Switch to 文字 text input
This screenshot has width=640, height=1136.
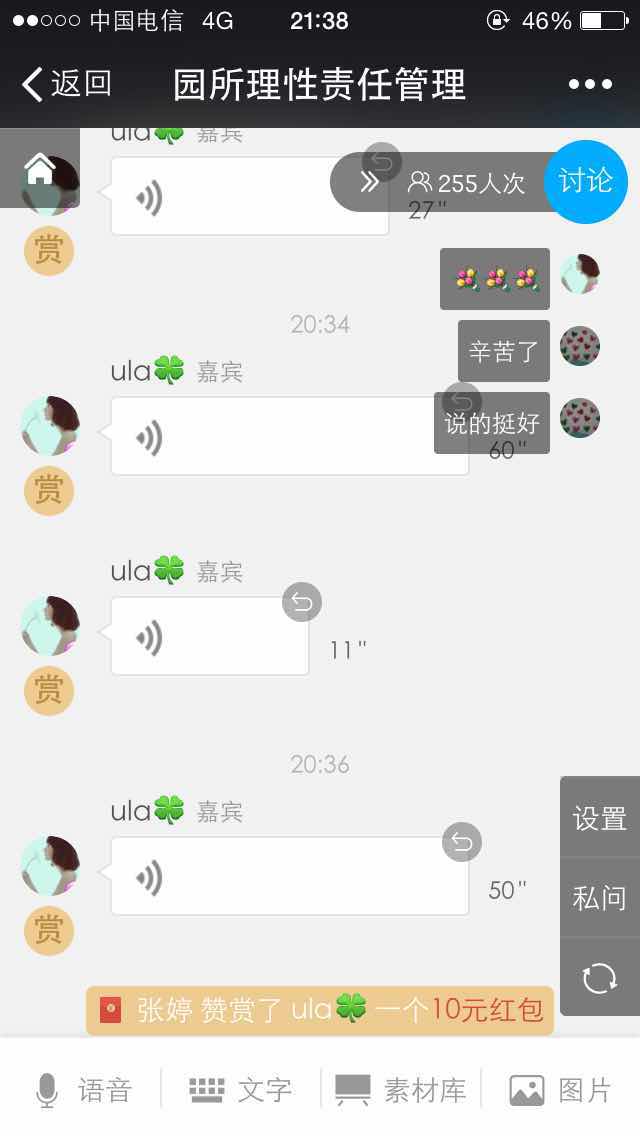(240, 1089)
